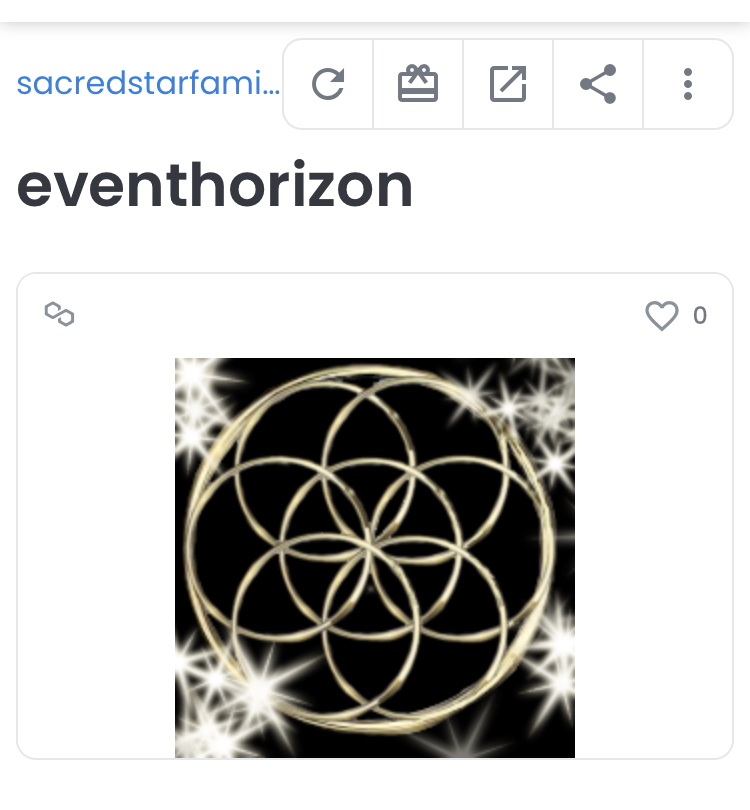This screenshot has height=810, width=750.
Task: Open the eventhorizon artwork image
Action: (x=375, y=557)
